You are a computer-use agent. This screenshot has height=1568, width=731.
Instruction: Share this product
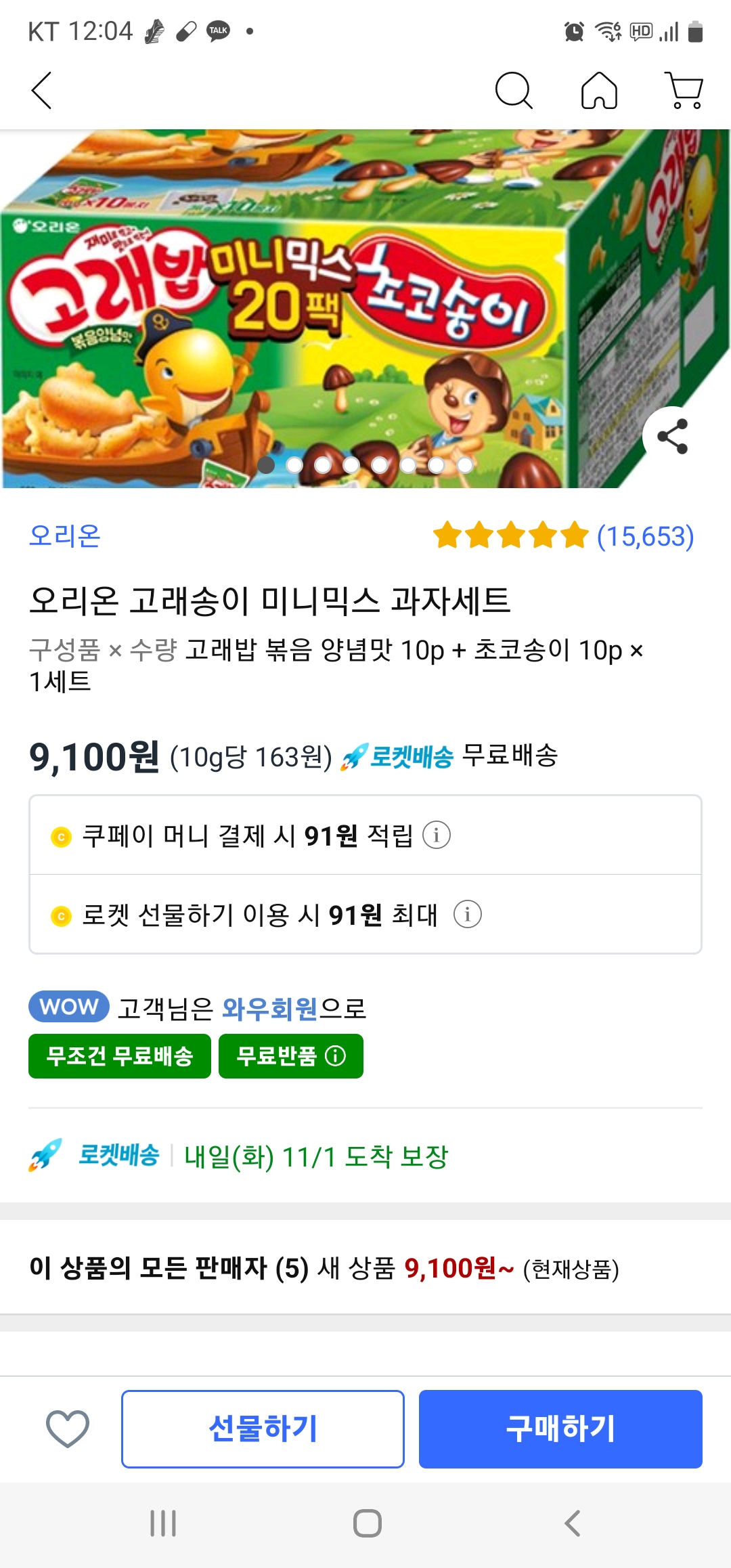pyautogui.click(x=672, y=437)
